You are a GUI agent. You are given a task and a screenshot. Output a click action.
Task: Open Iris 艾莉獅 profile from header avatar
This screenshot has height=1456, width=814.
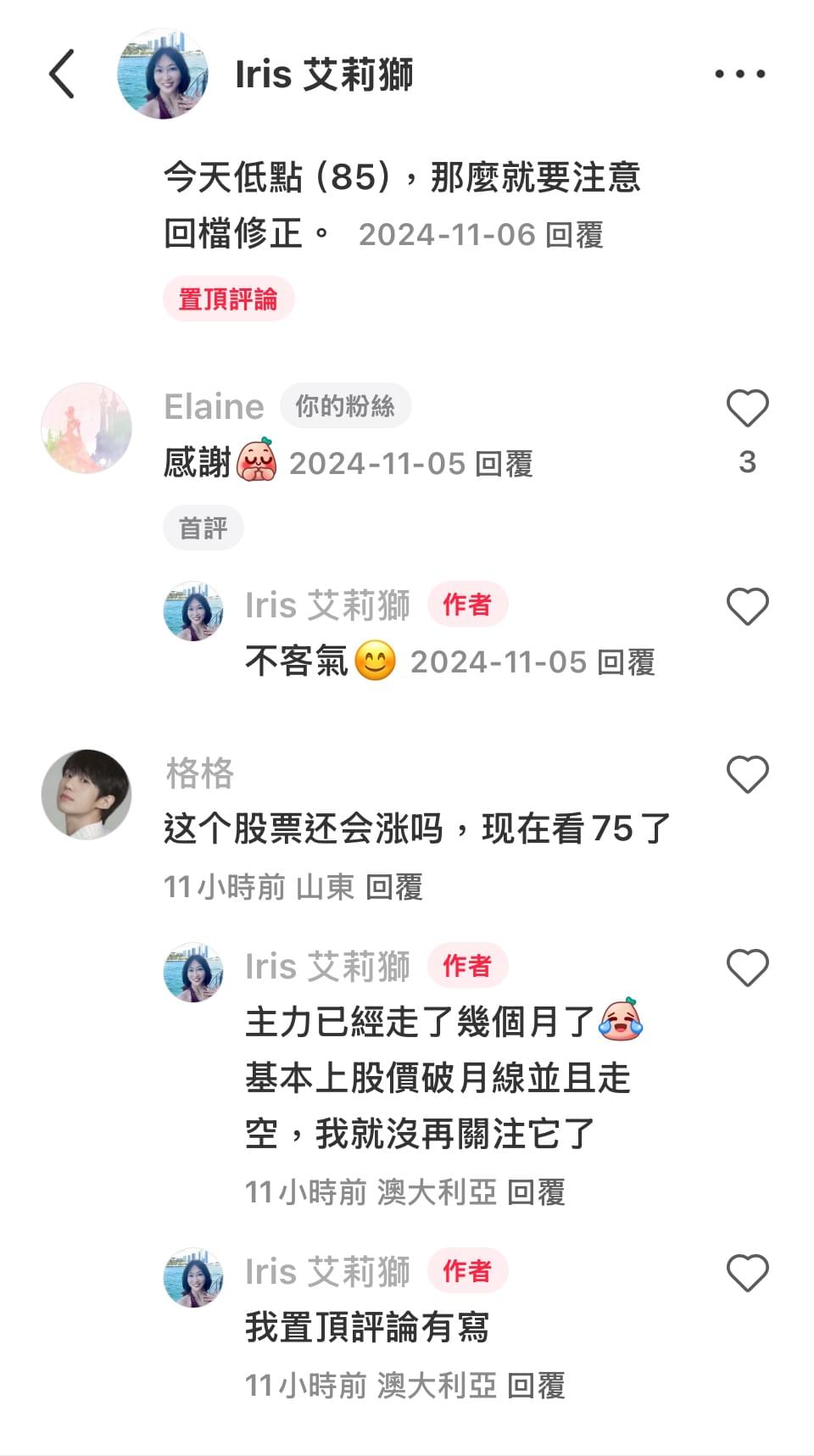(163, 74)
